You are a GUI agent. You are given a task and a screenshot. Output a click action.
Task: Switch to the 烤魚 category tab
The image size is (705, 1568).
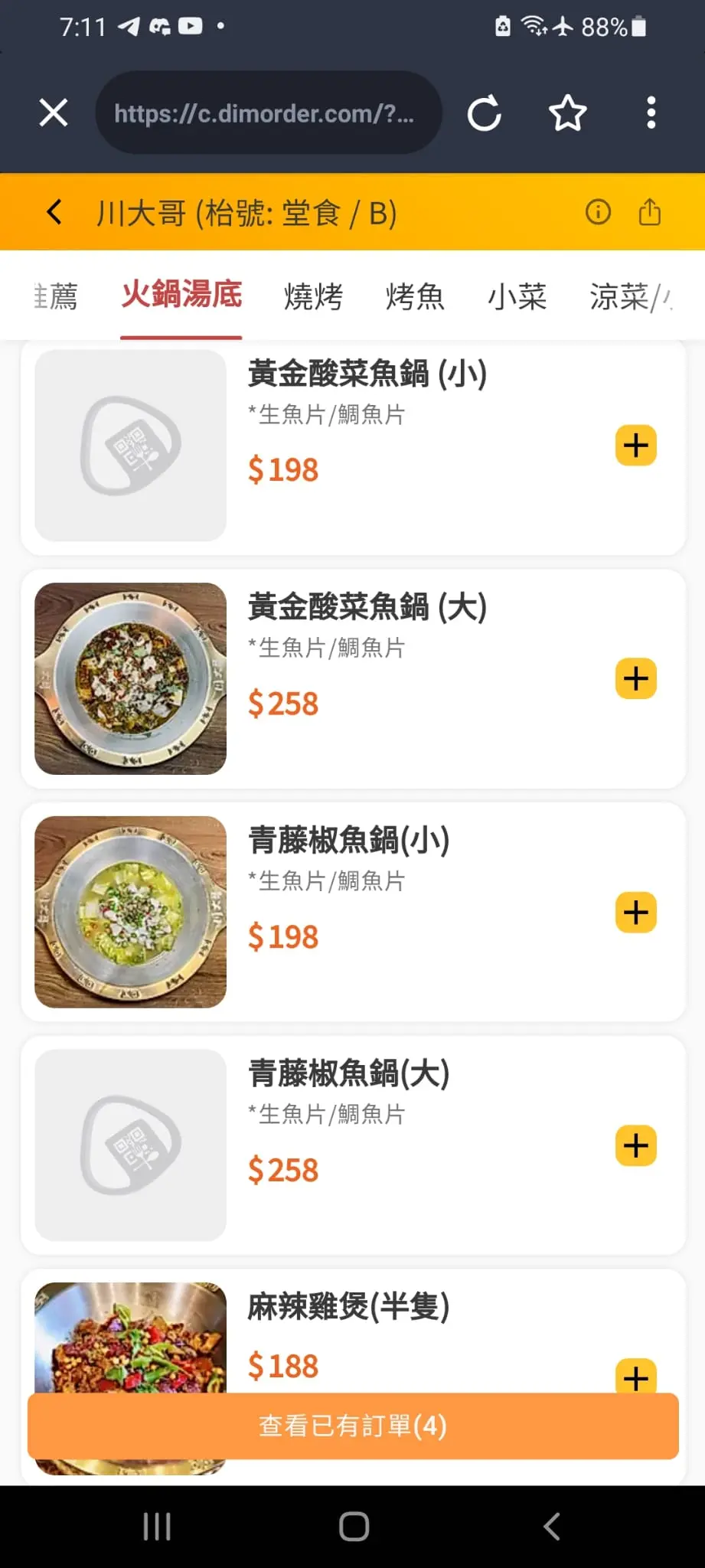pyautogui.click(x=415, y=296)
